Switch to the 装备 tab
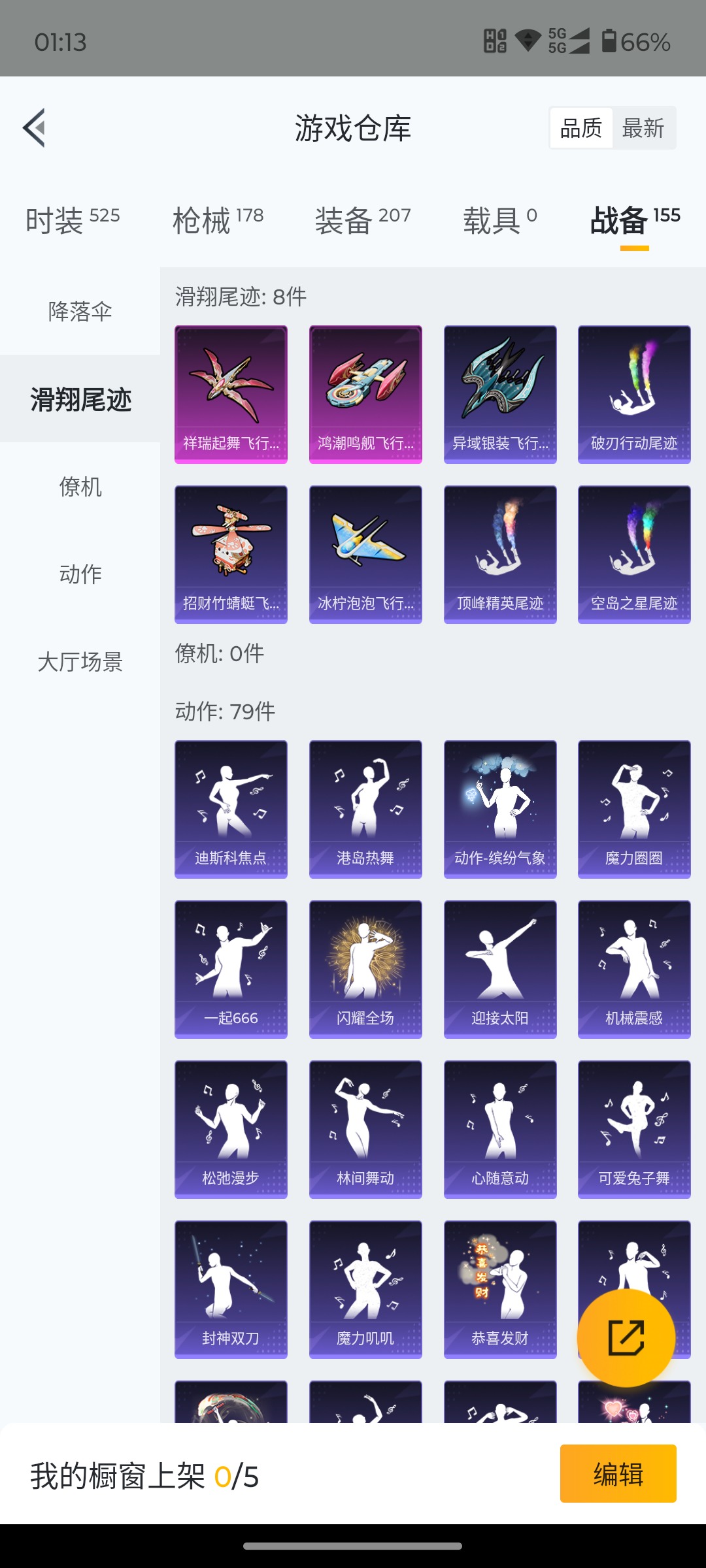The width and height of the screenshot is (706, 1568). (x=363, y=220)
